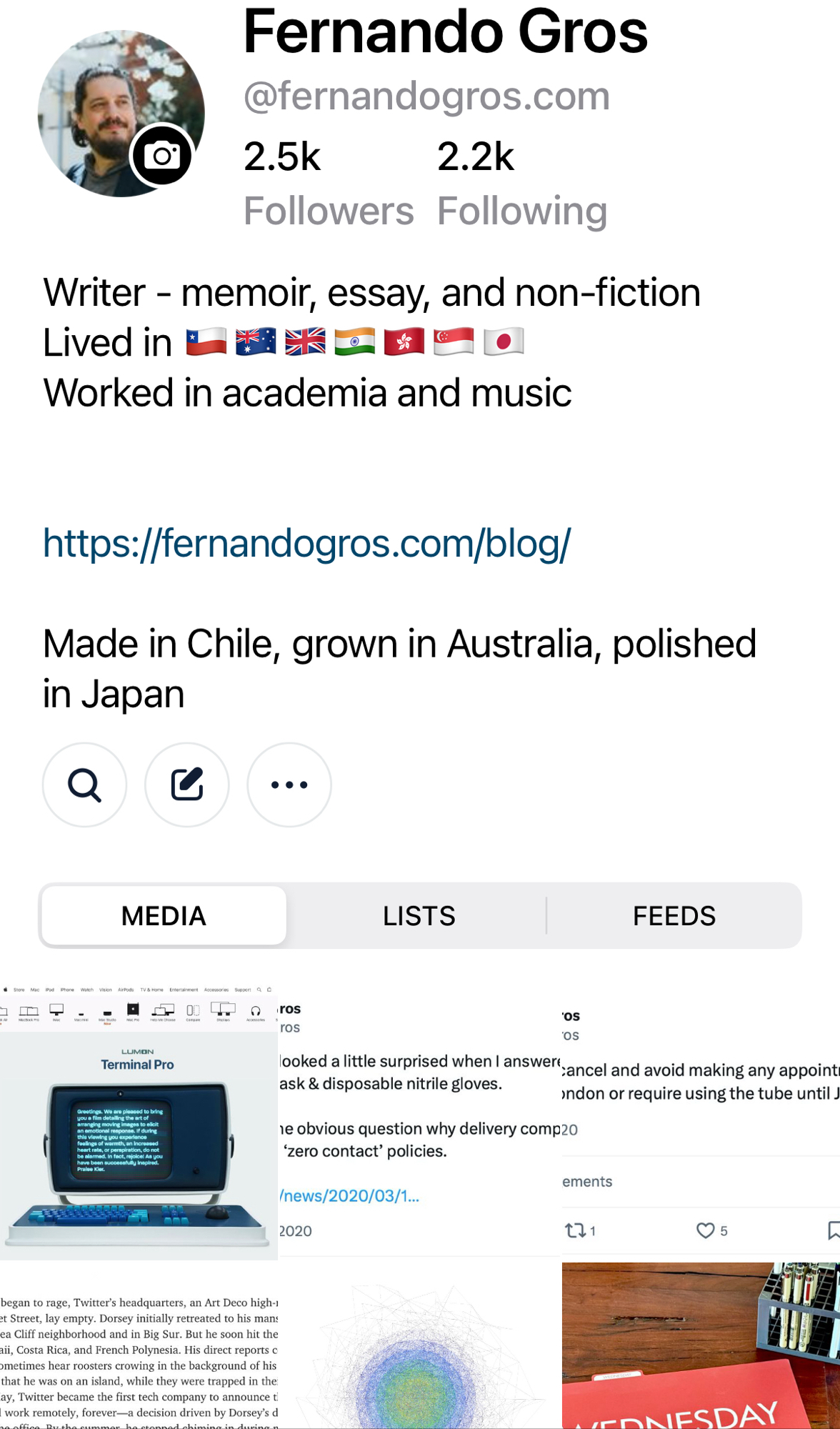Screen dimensions: 840x1429
Task: View the 2.5k Followers list
Action: click(328, 184)
